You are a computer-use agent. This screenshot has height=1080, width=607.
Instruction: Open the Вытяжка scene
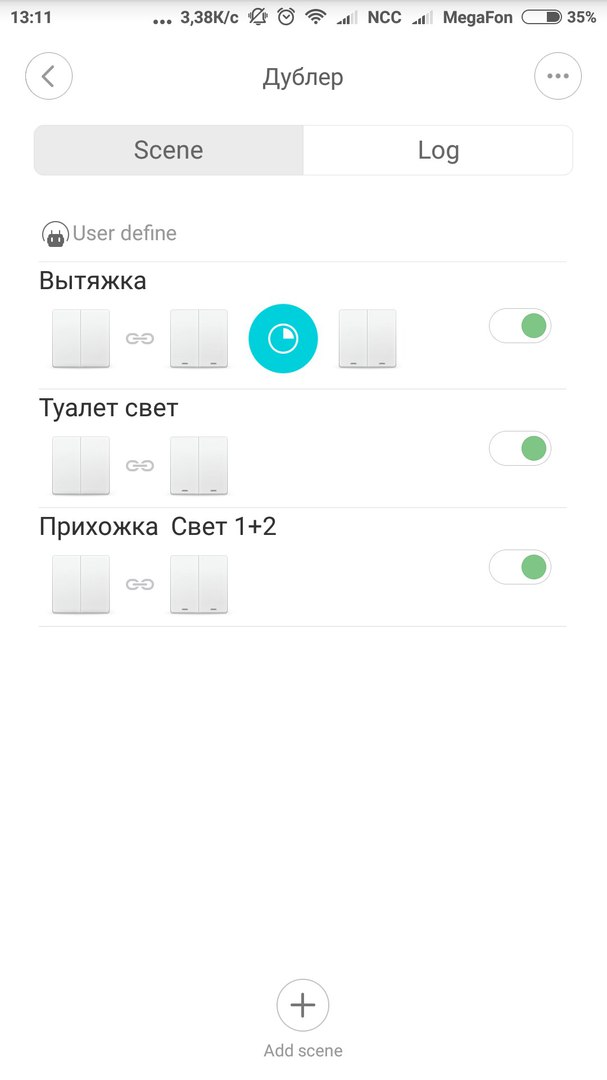[x=93, y=281]
